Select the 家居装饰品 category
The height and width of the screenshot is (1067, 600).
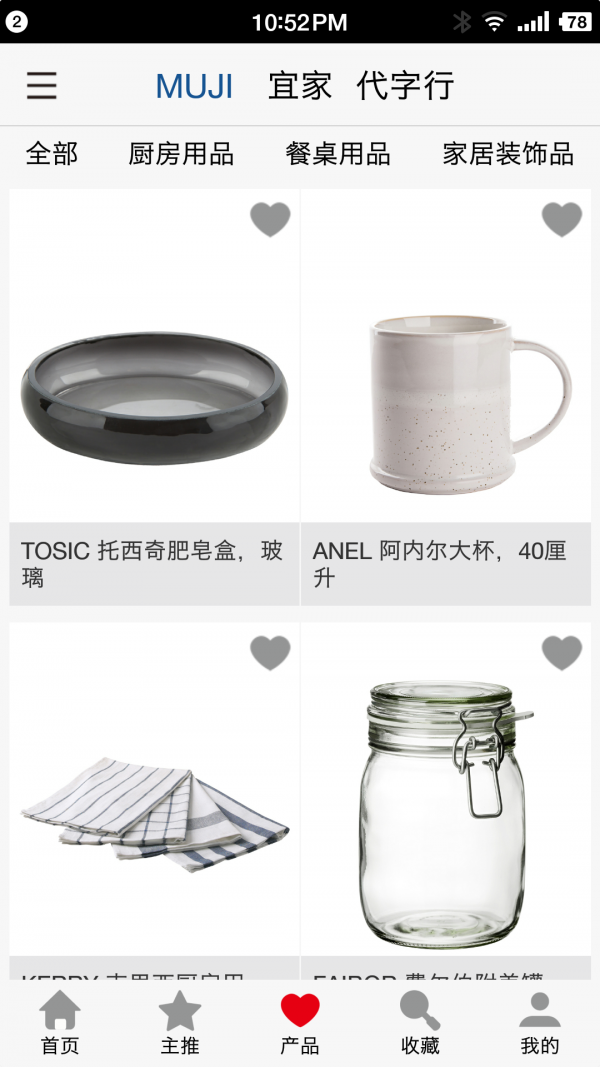[x=508, y=154]
